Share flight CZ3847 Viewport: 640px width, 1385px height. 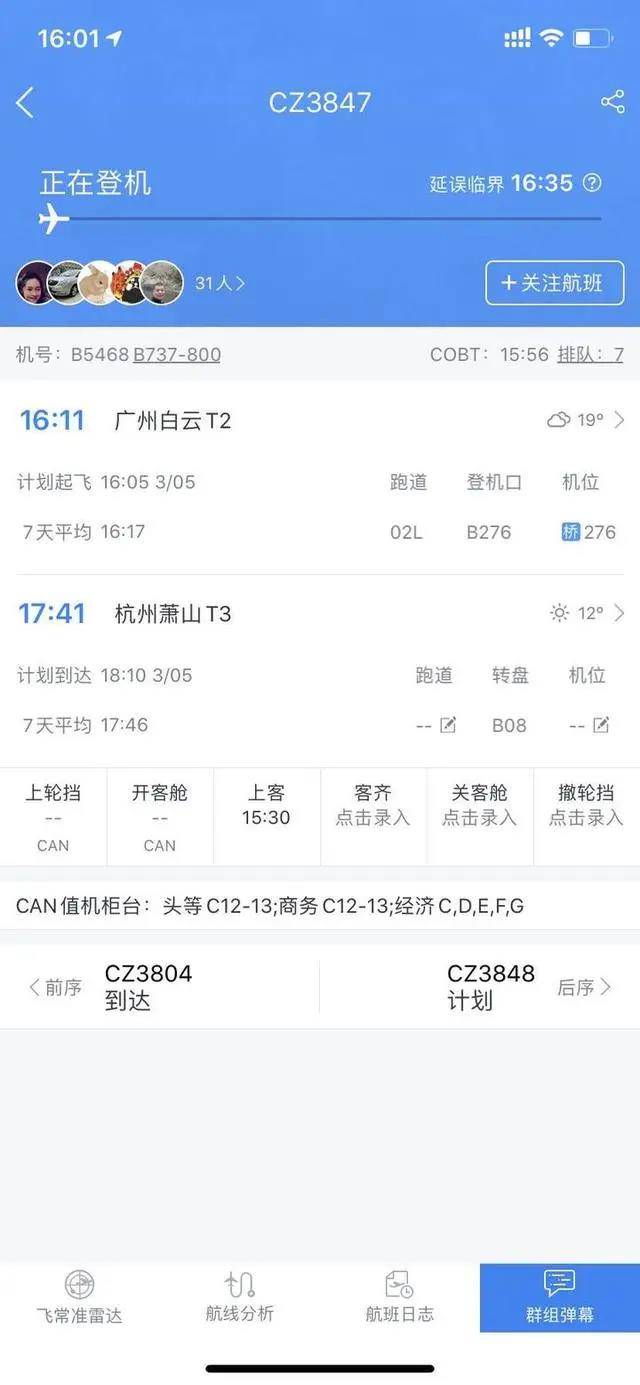coord(612,102)
